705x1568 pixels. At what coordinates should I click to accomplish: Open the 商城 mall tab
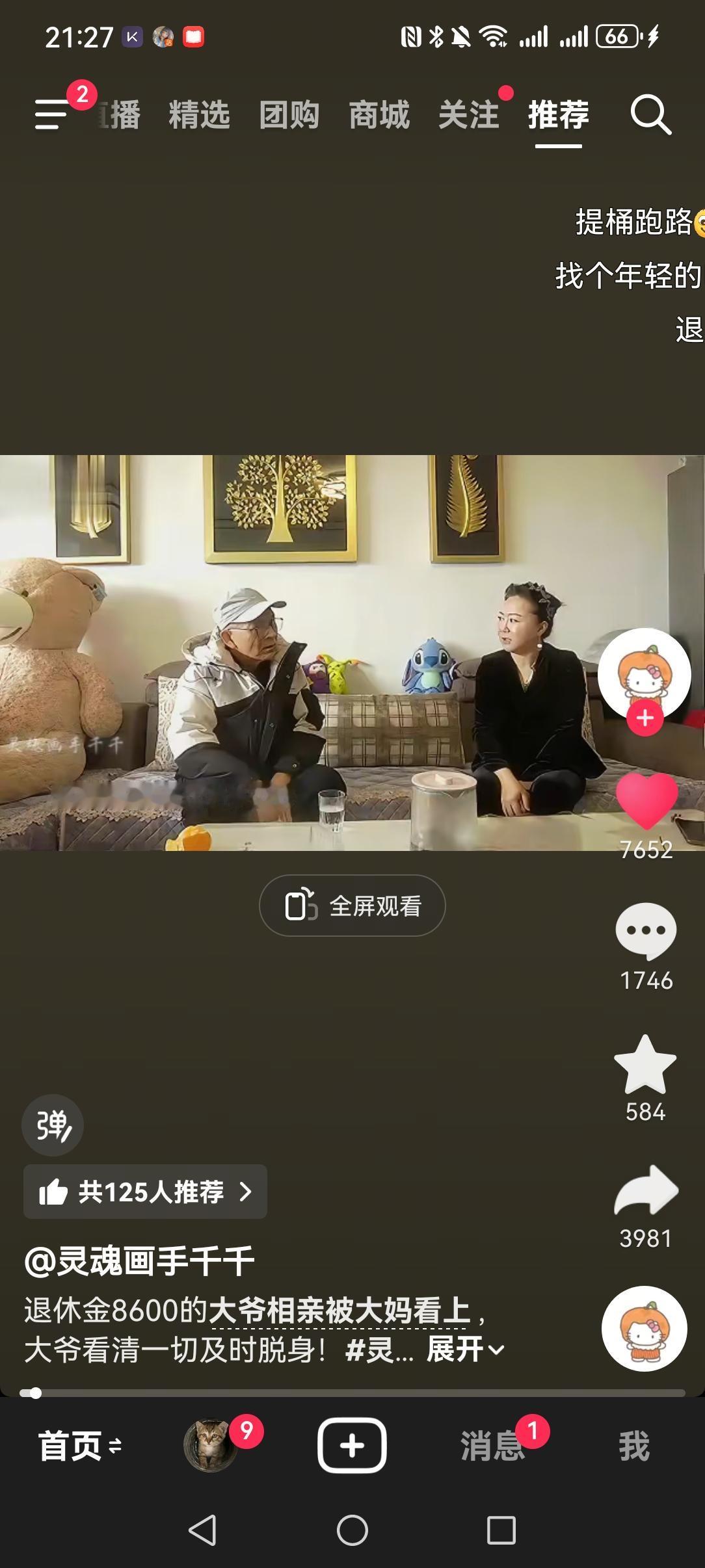click(x=380, y=115)
